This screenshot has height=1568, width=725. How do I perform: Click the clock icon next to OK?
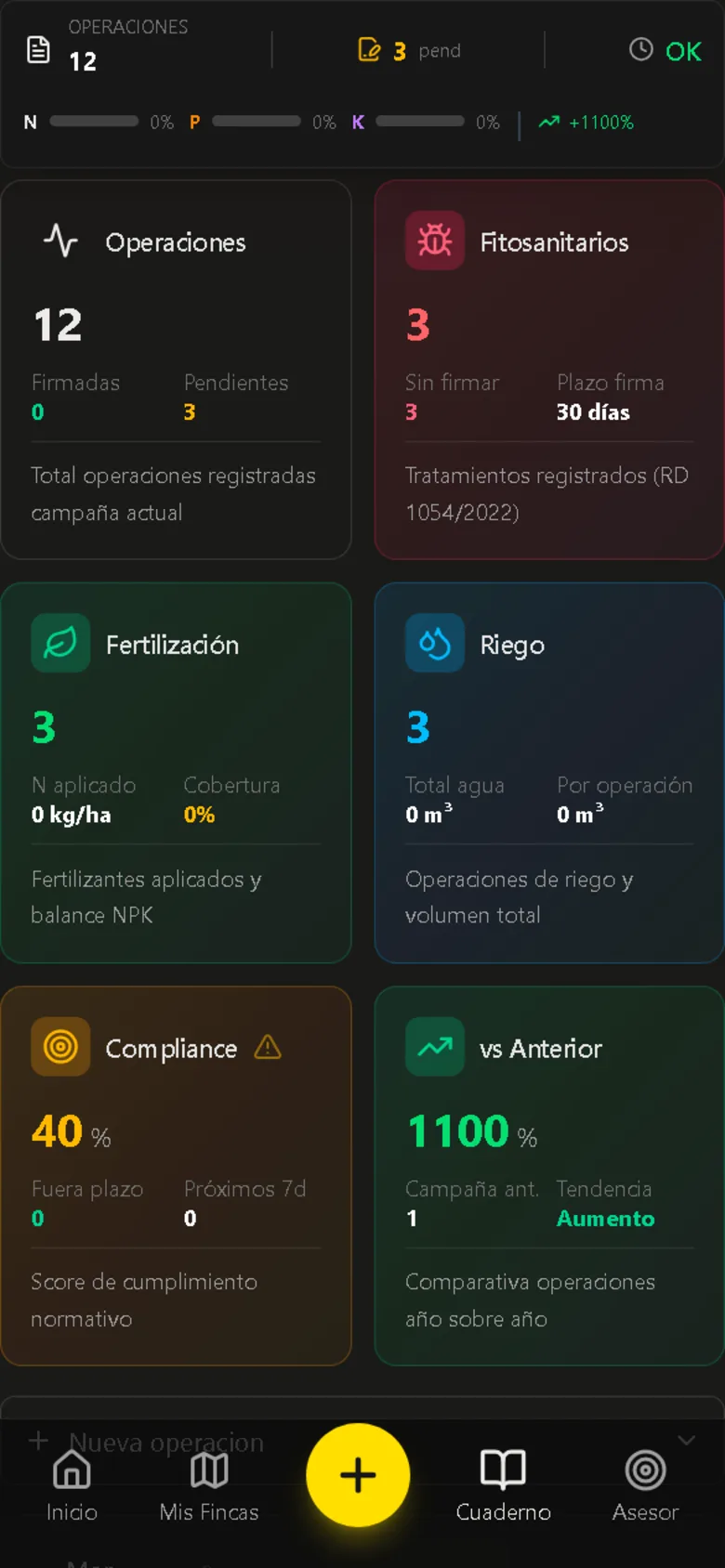(641, 49)
